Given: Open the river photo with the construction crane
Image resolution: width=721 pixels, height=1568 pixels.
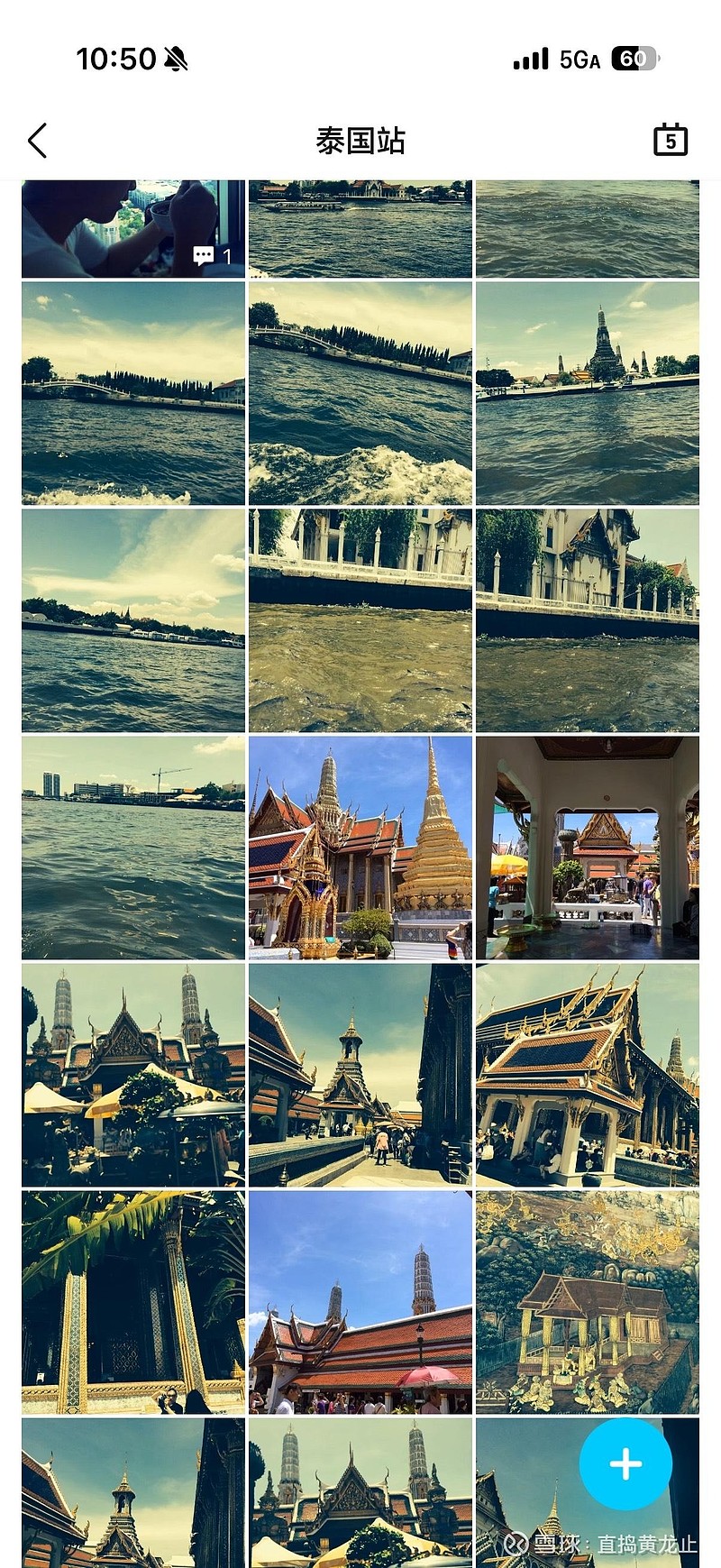Looking at the screenshot, I should pos(133,848).
